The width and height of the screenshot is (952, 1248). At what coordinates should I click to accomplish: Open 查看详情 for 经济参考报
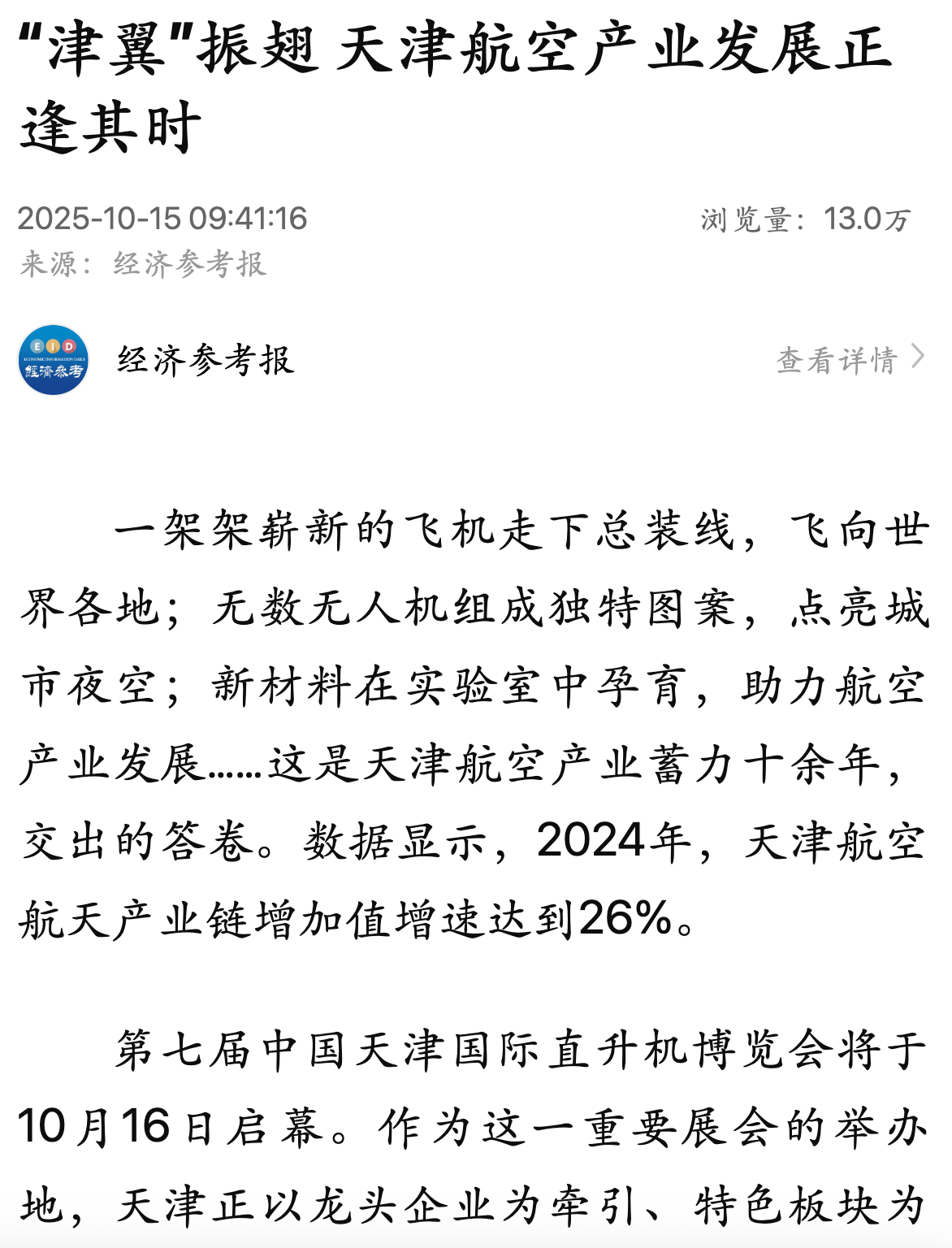coord(849,359)
